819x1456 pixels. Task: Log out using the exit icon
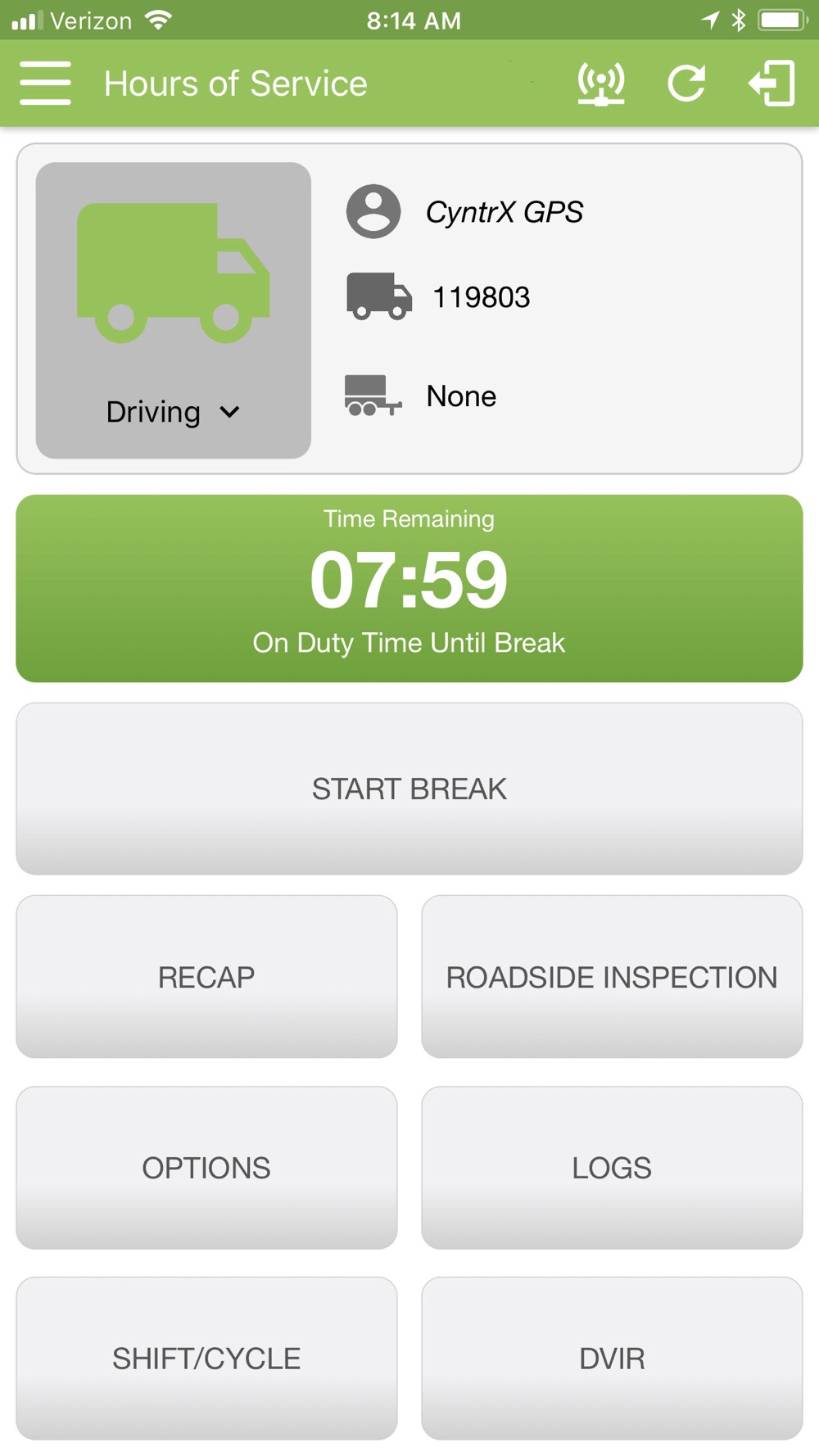771,84
